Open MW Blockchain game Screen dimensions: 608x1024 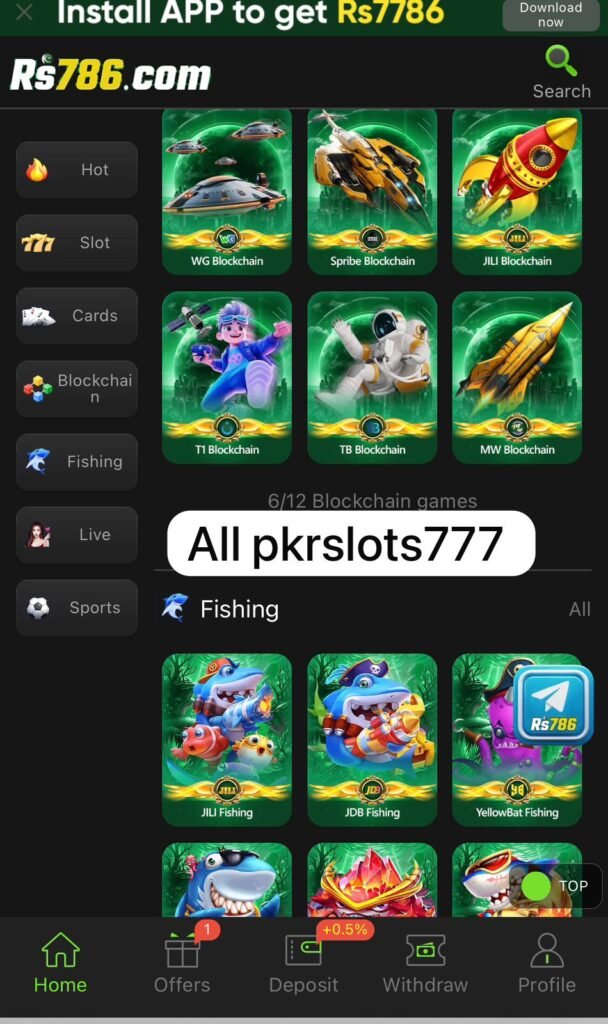click(517, 378)
